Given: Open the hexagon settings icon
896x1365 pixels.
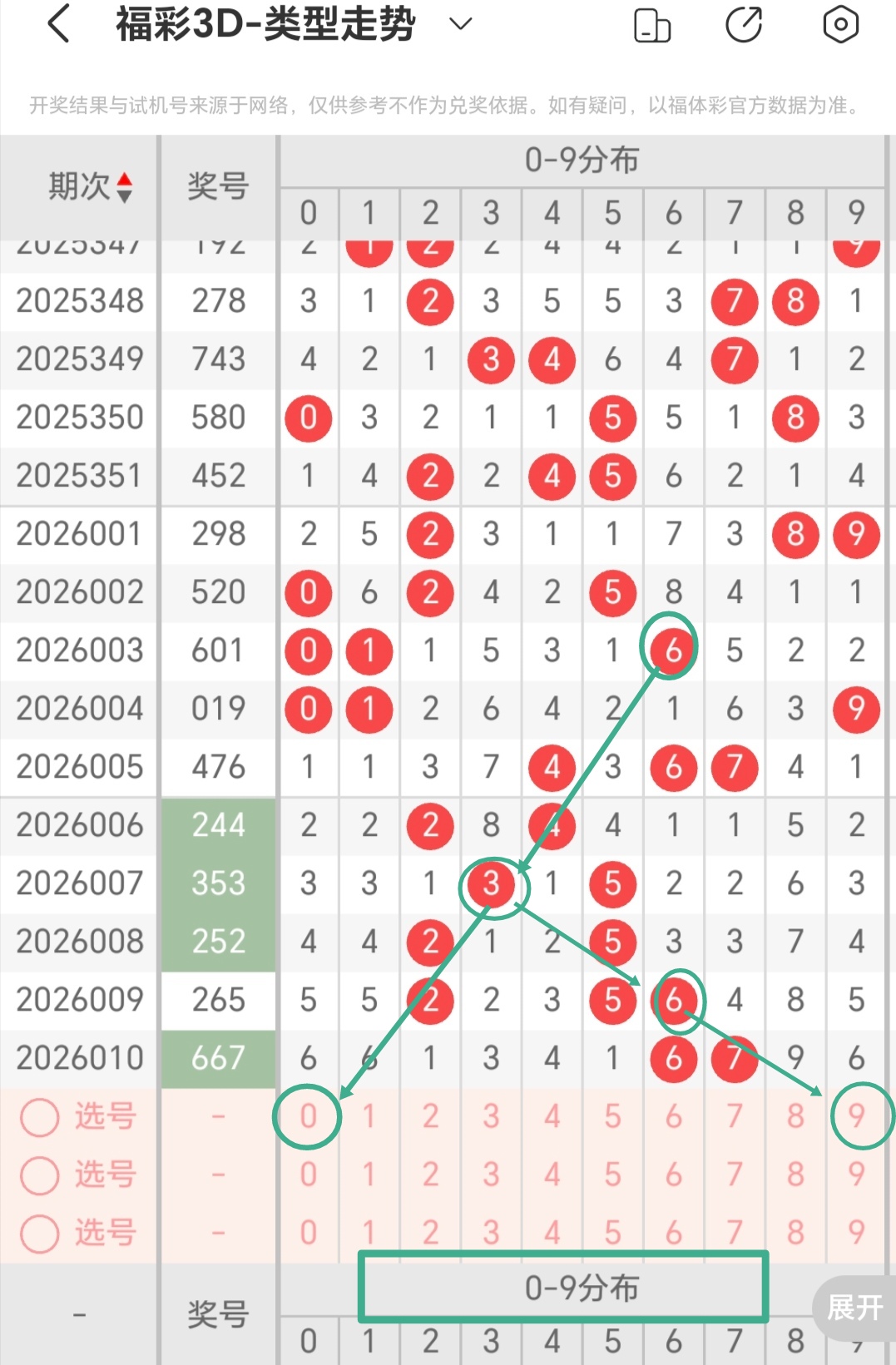Looking at the screenshot, I should pyautogui.click(x=840, y=24).
